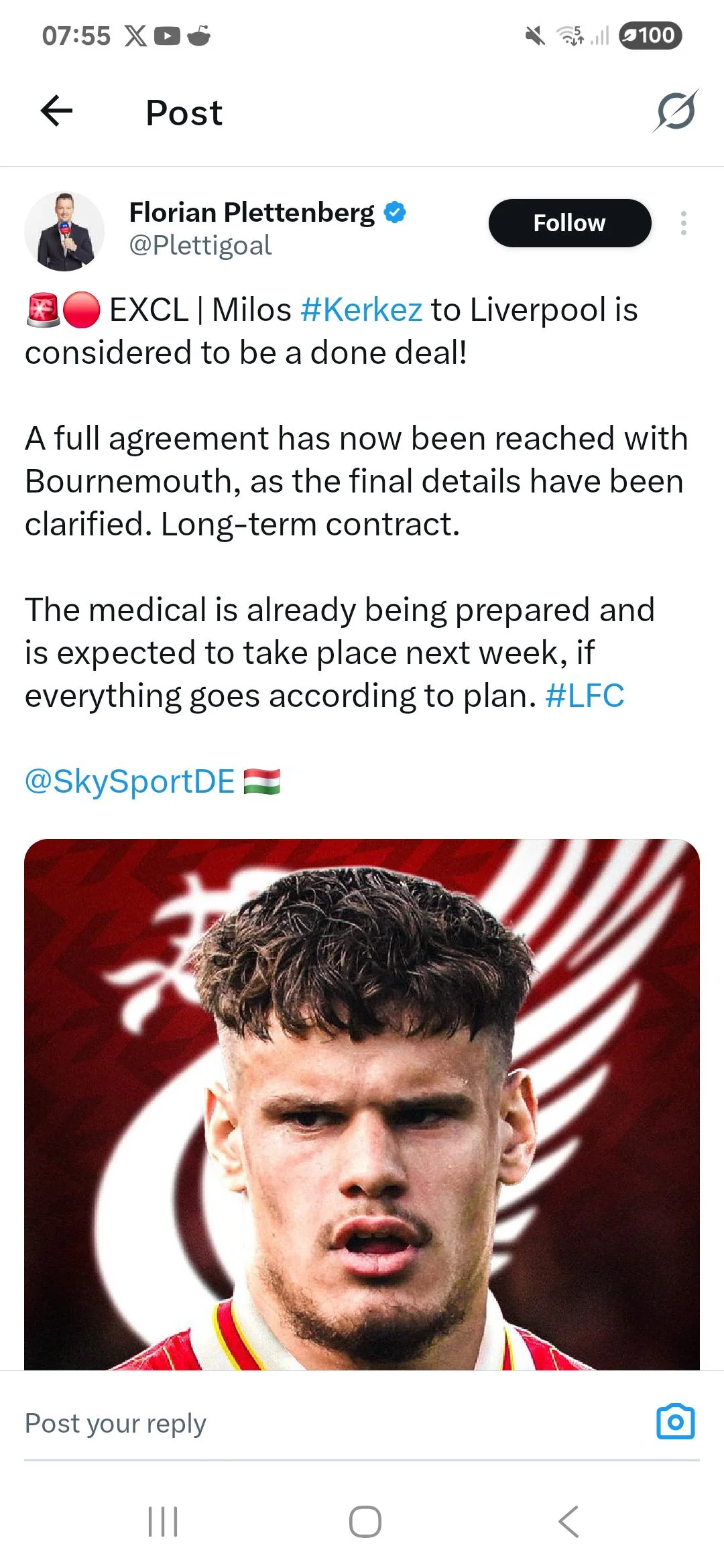Viewport: 724px width, 1568px height.
Task: Tap the system home button
Action: point(365,1522)
